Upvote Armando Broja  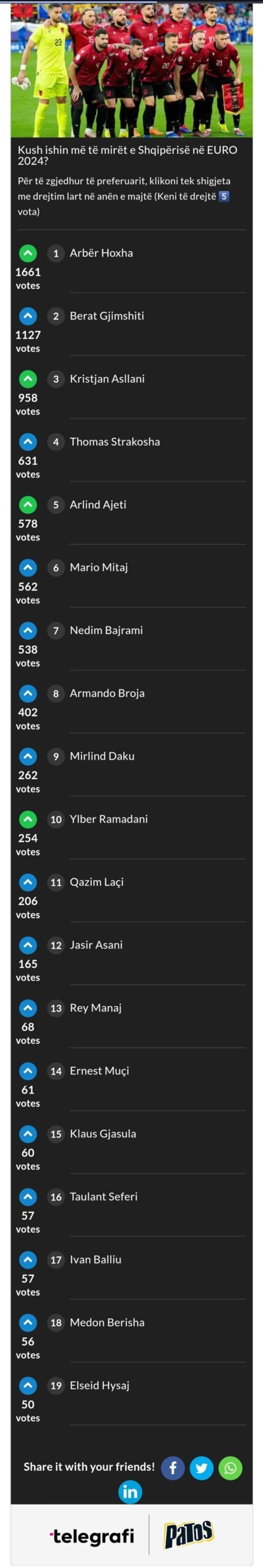pyautogui.click(x=28, y=693)
